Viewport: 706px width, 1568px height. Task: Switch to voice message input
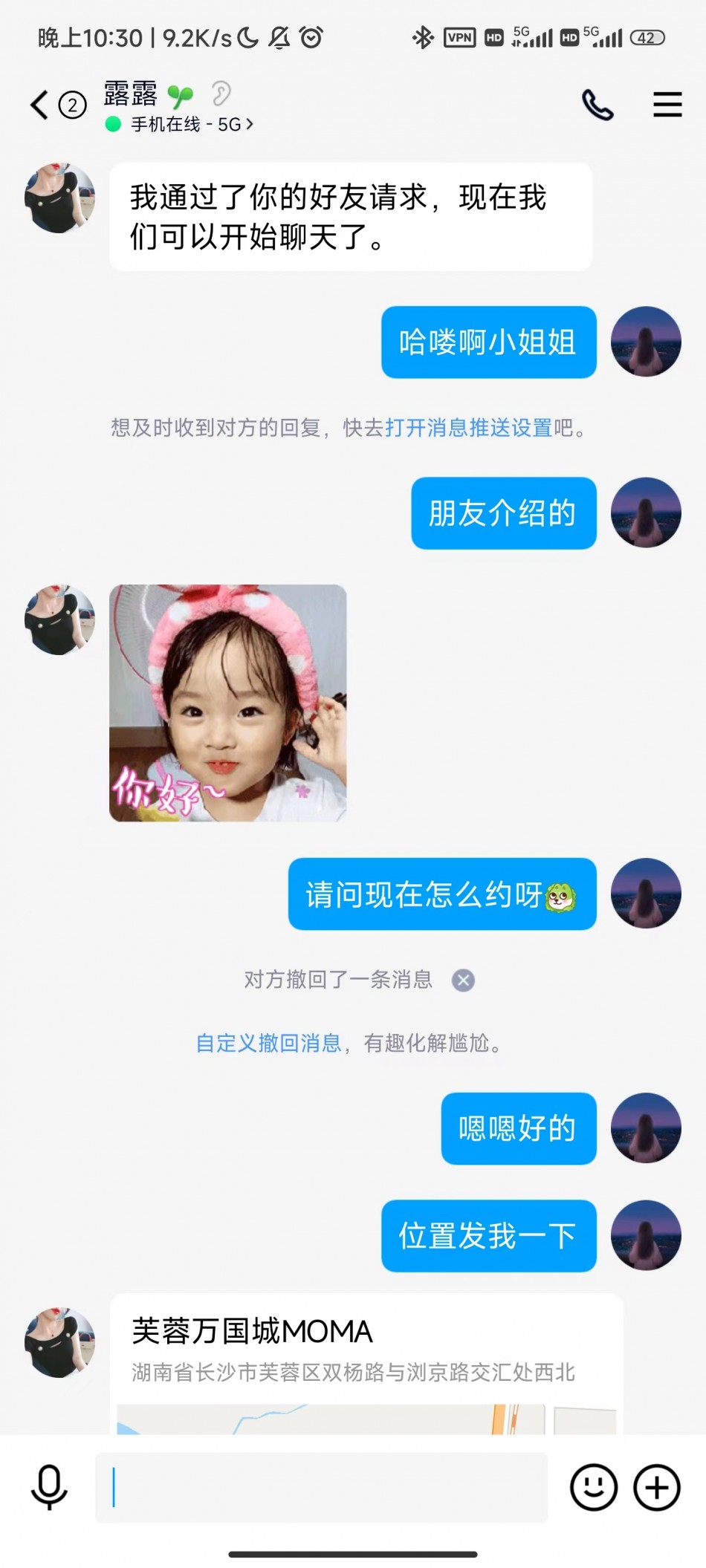coord(49,1487)
